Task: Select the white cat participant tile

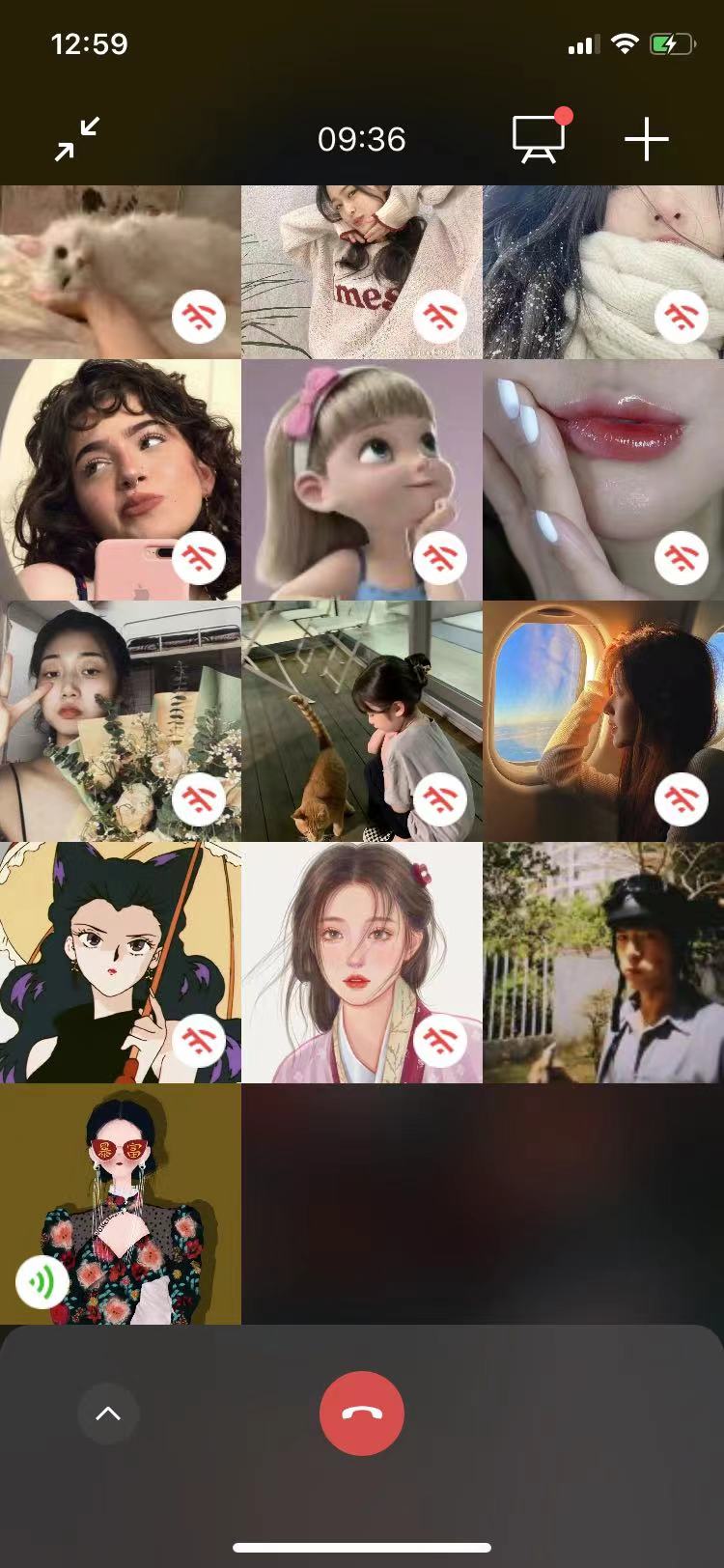Action: pos(120,271)
